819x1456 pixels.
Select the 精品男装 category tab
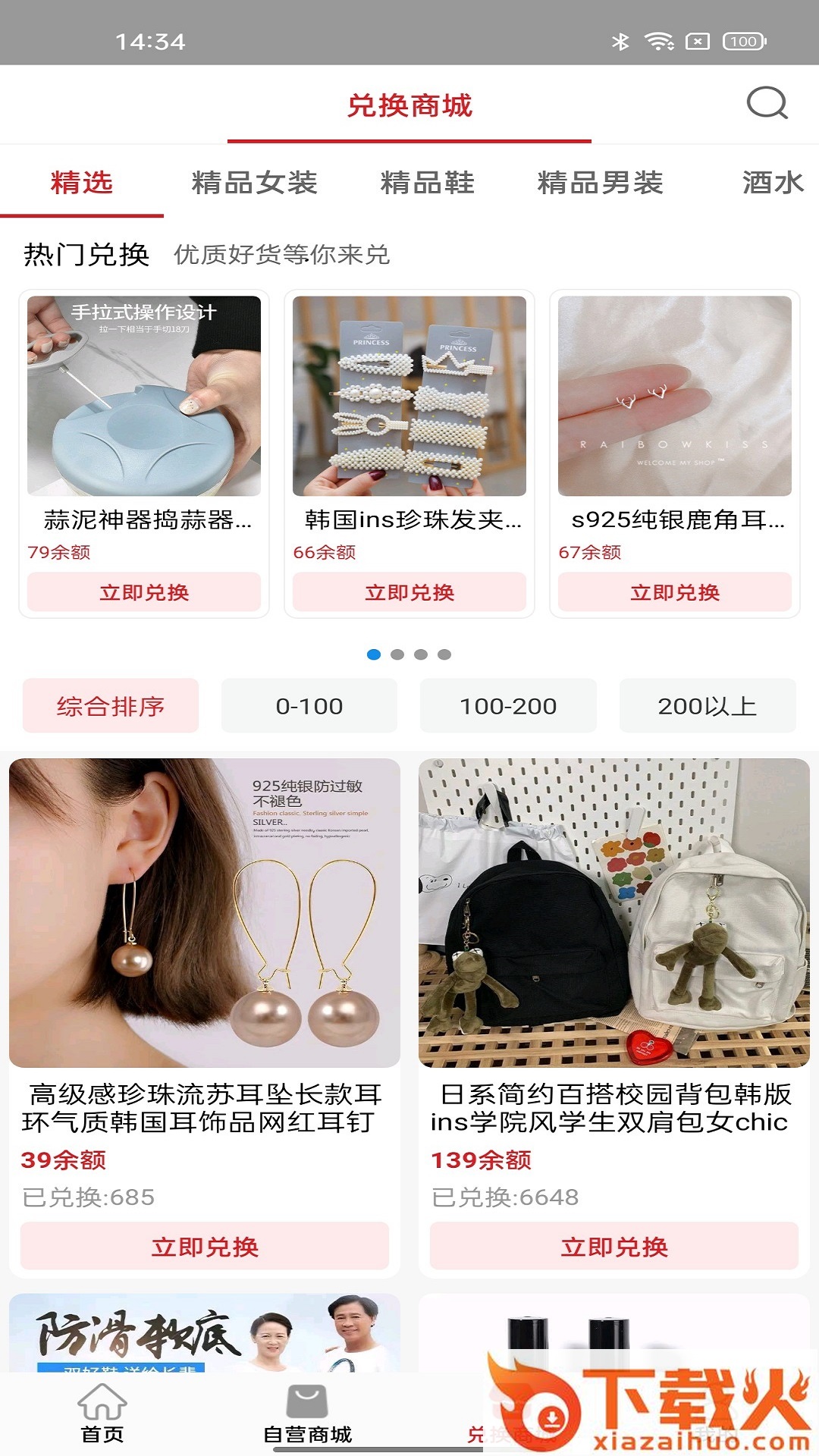pos(600,183)
